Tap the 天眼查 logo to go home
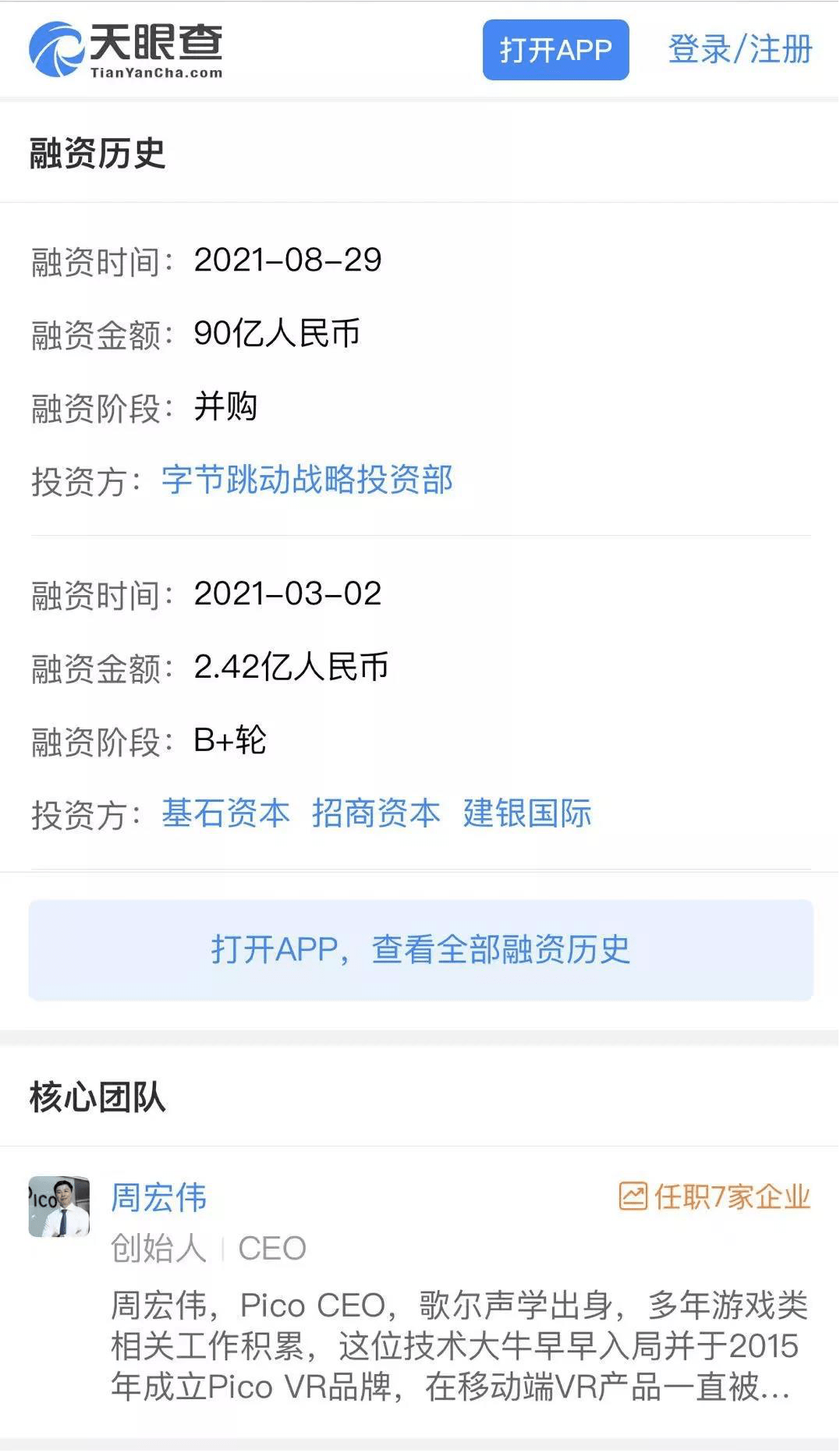Image resolution: width=840 pixels, height=1453 pixels. (126, 50)
